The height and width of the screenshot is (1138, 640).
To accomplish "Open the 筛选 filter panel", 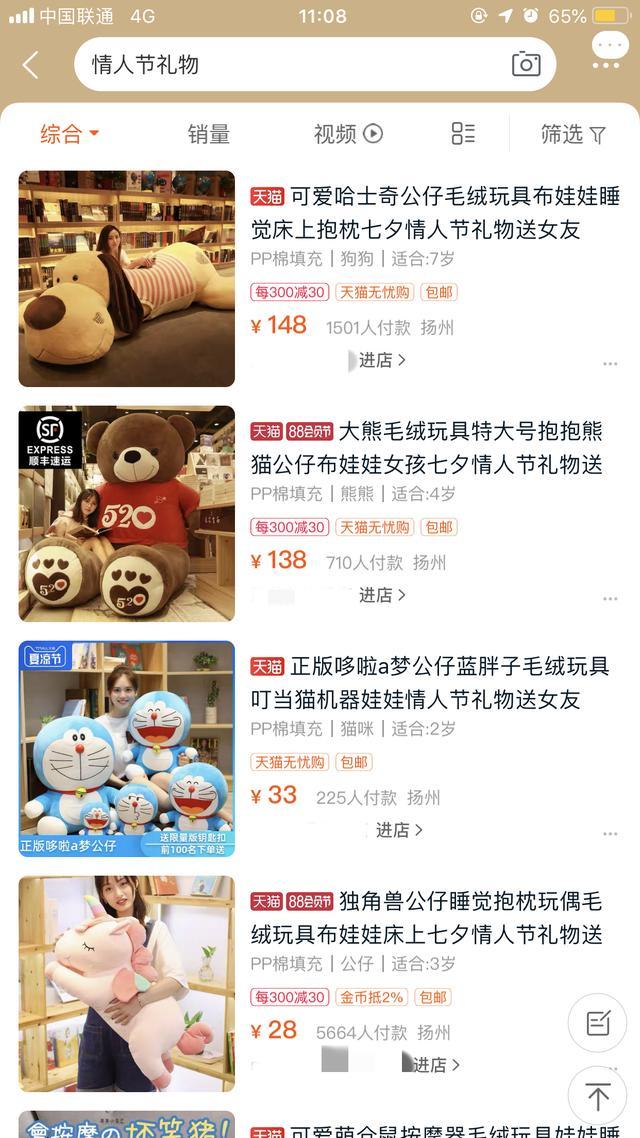I will [573, 134].
